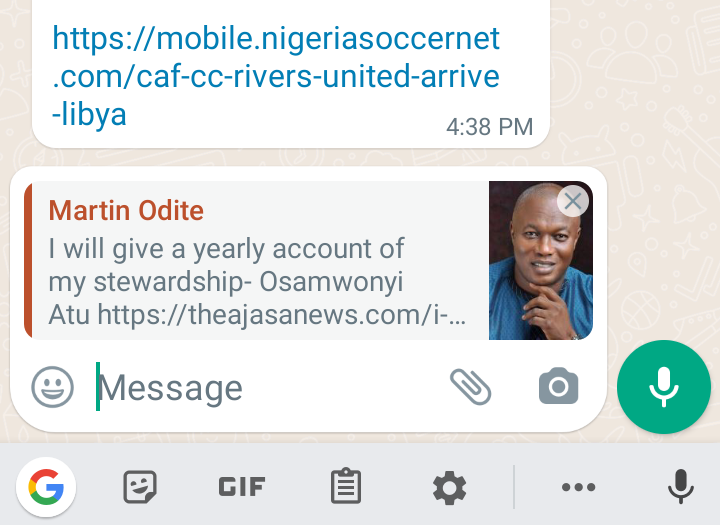Open the keyboard sticker panel
Image resolution: width=720 pixels, height=525 pixels.
pyautogui.click(x=140, y=487)
